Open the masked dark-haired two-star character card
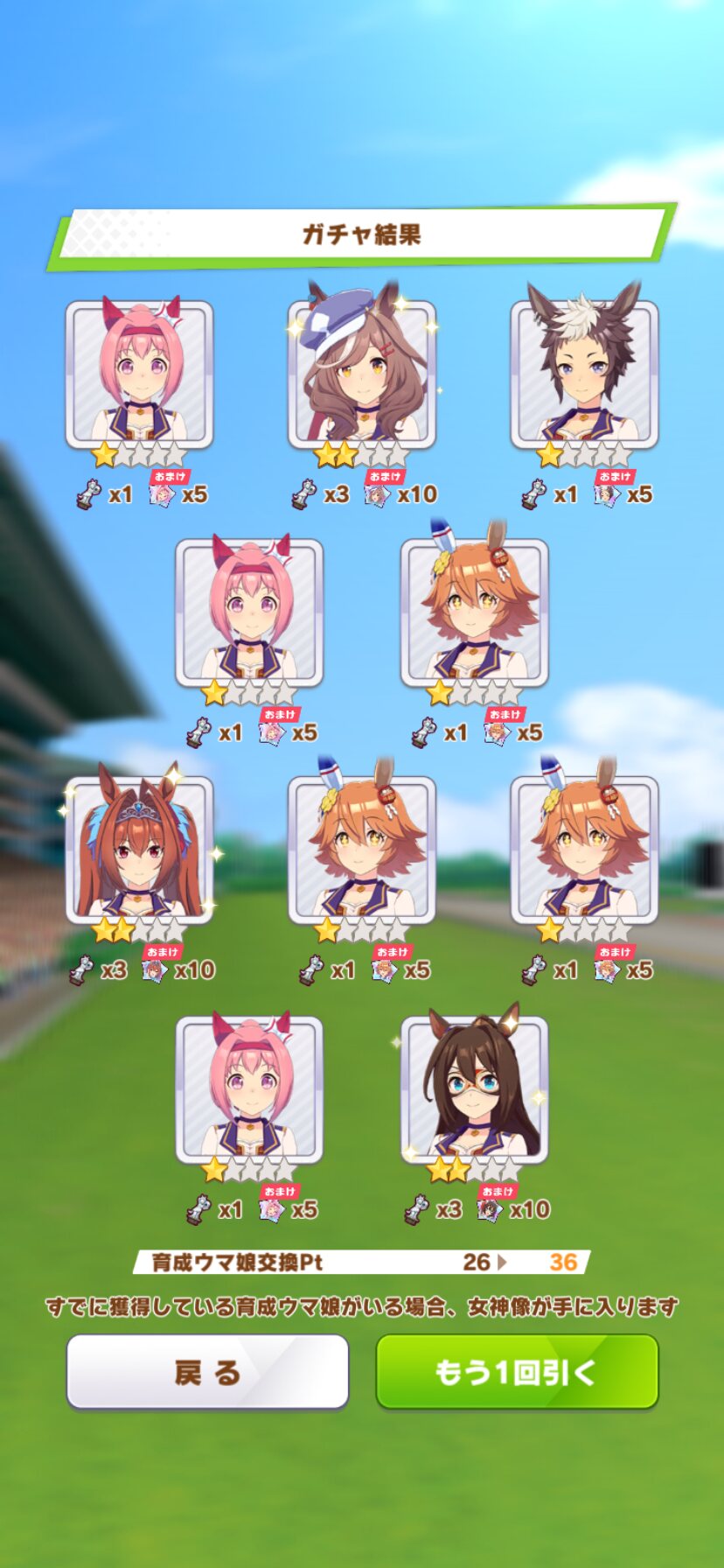 474,1089
